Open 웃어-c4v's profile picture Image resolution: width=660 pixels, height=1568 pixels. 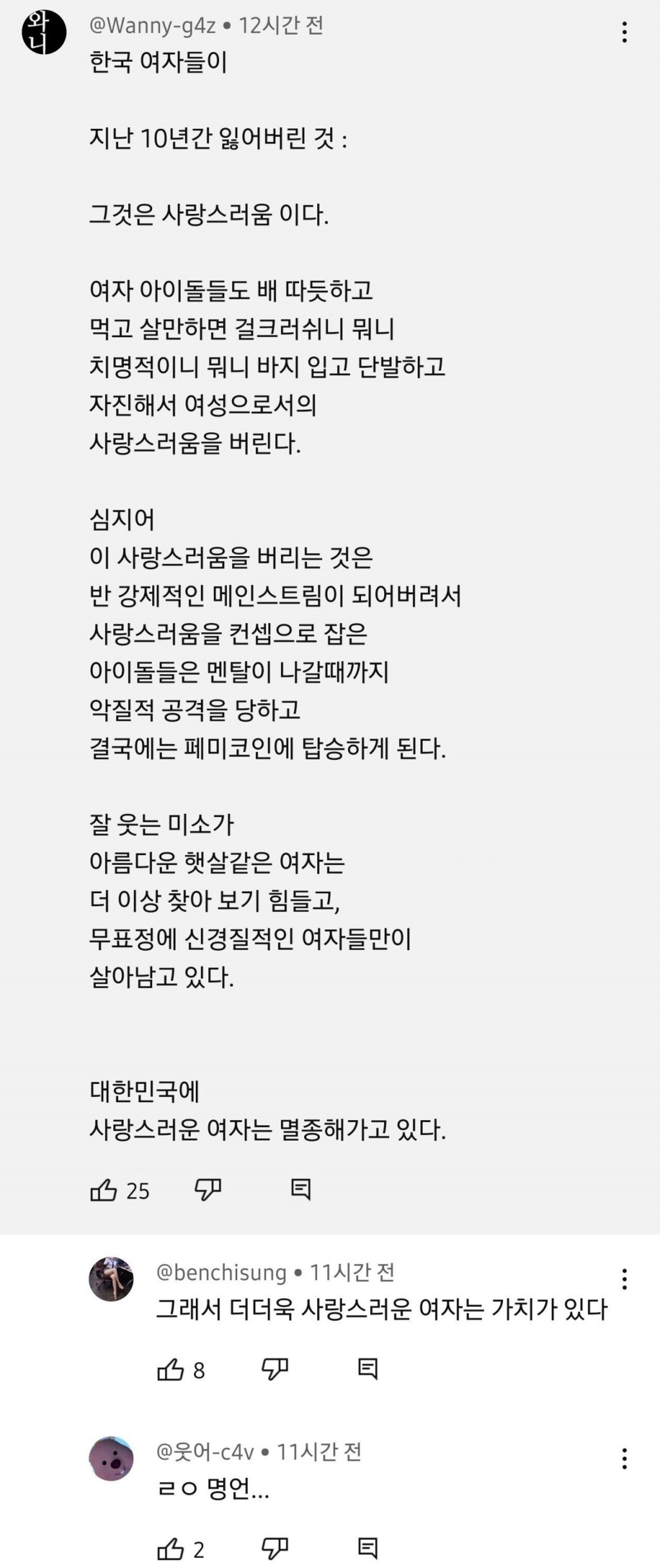click(x=111, y=1458)
